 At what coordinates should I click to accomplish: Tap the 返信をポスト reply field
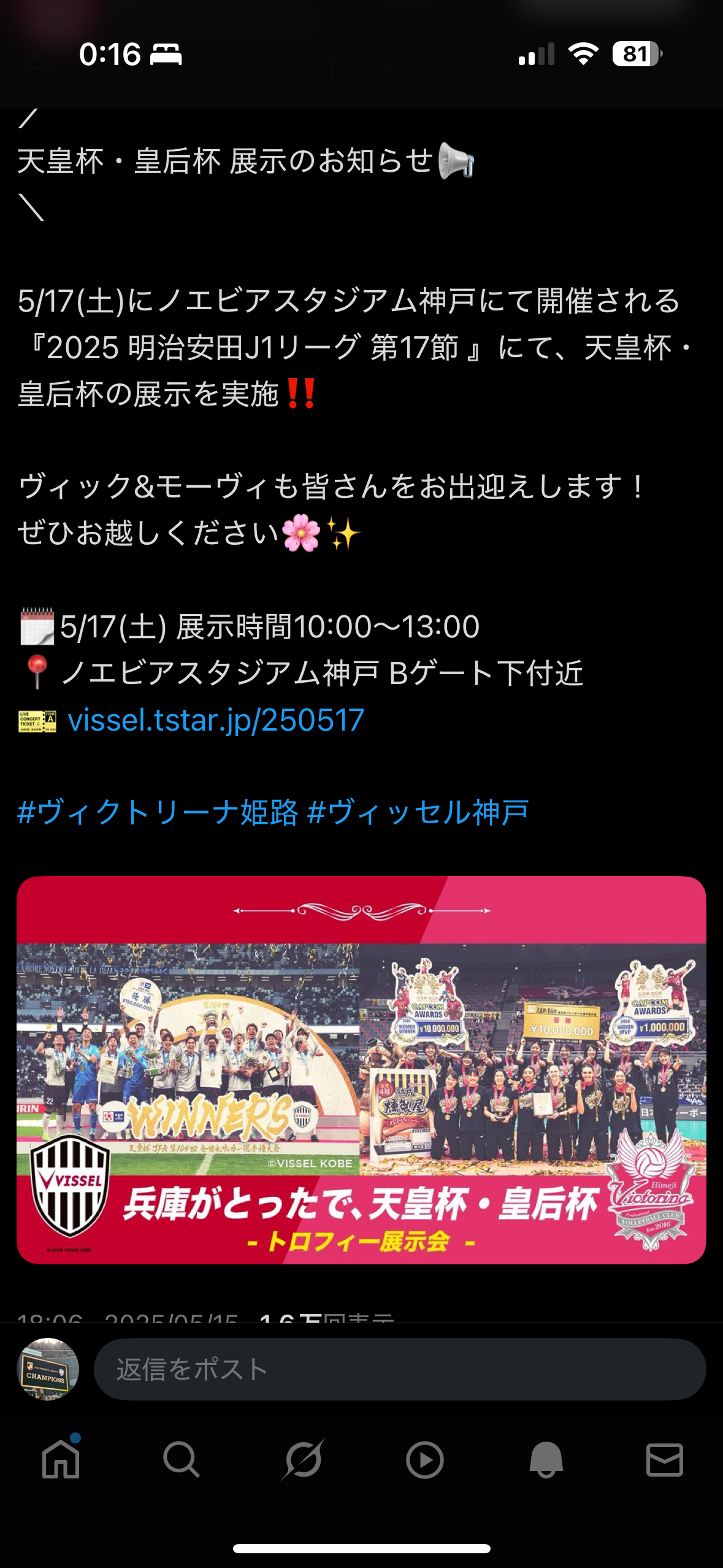pyautogui.click(x=399, y=1369)
